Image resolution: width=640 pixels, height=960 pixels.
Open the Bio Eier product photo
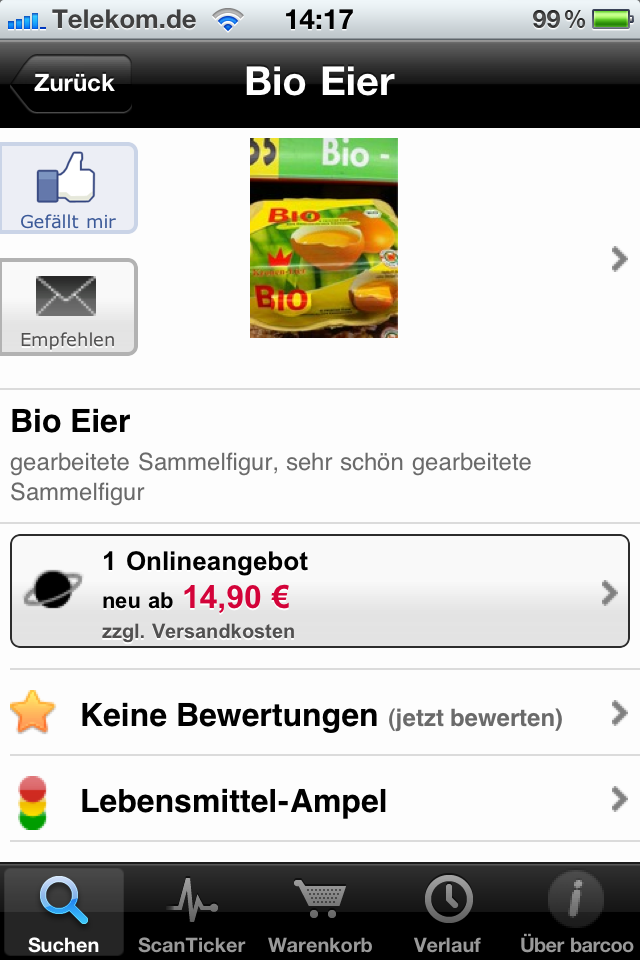pos(323,238)
